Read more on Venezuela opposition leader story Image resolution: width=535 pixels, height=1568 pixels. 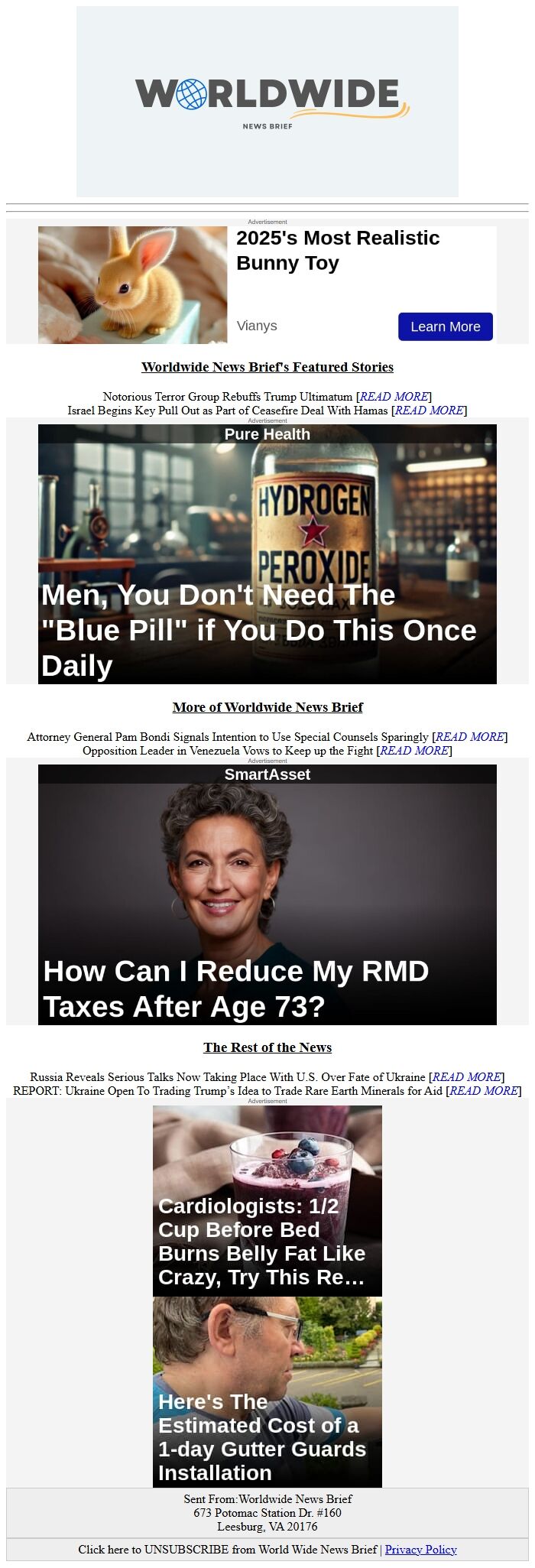point(414,750)
